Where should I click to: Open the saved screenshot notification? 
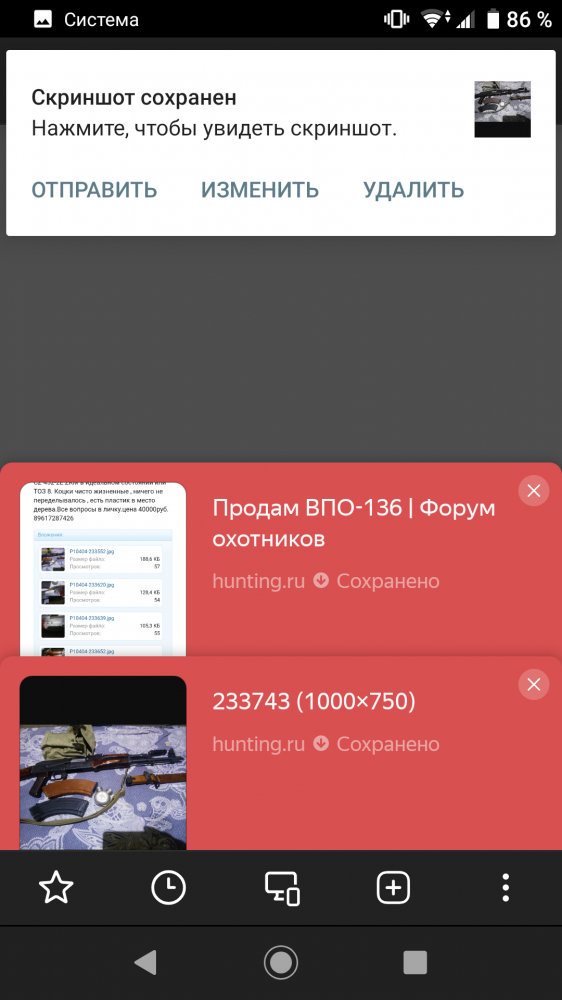tap(281, 114)
